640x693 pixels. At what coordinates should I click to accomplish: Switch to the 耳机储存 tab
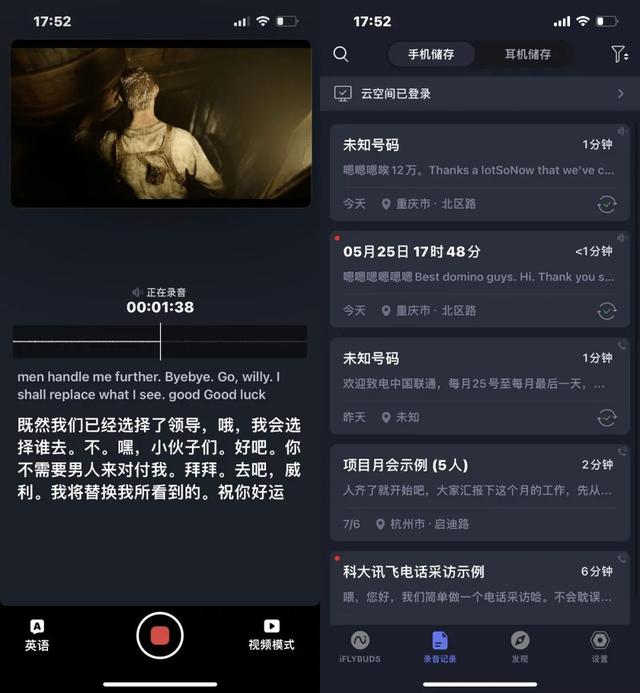pos(527,54)
